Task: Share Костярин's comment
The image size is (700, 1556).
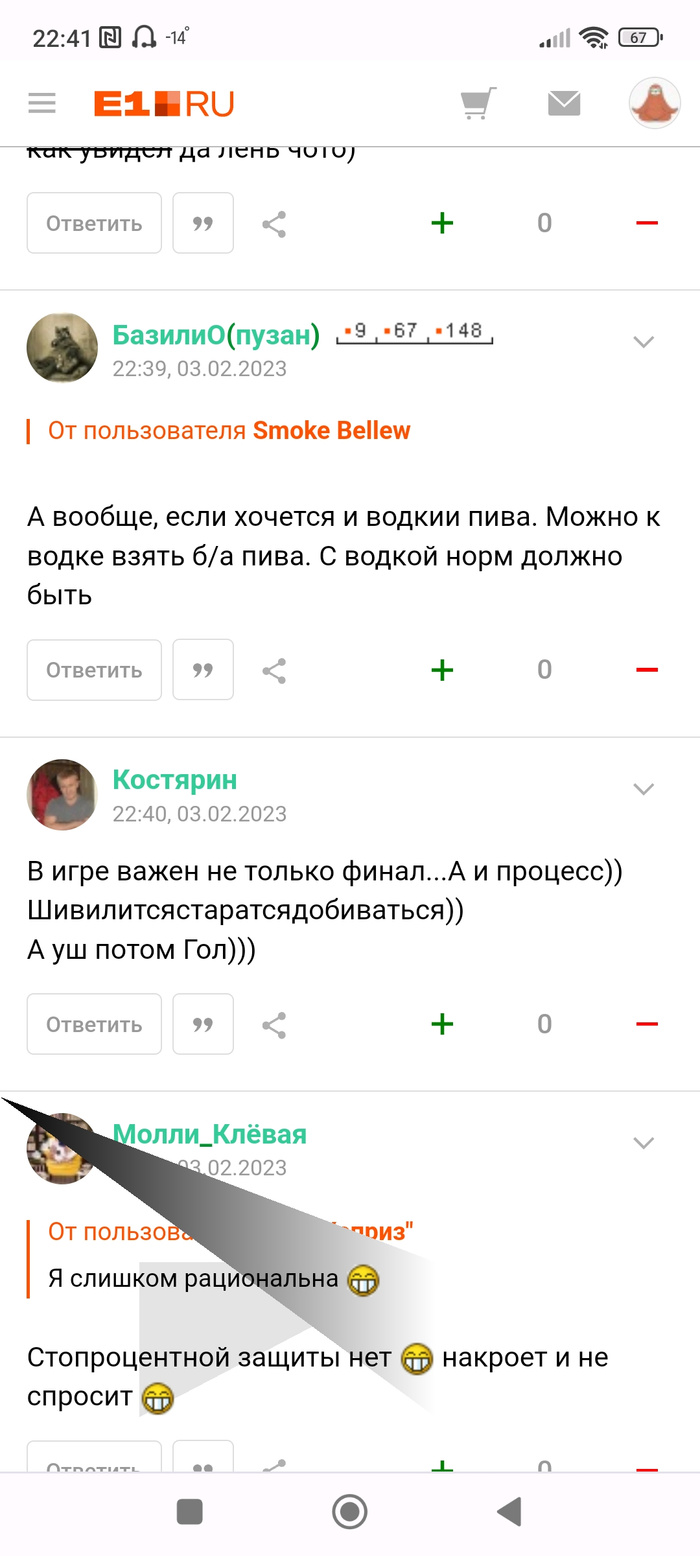Action: tap(274, 1024)
